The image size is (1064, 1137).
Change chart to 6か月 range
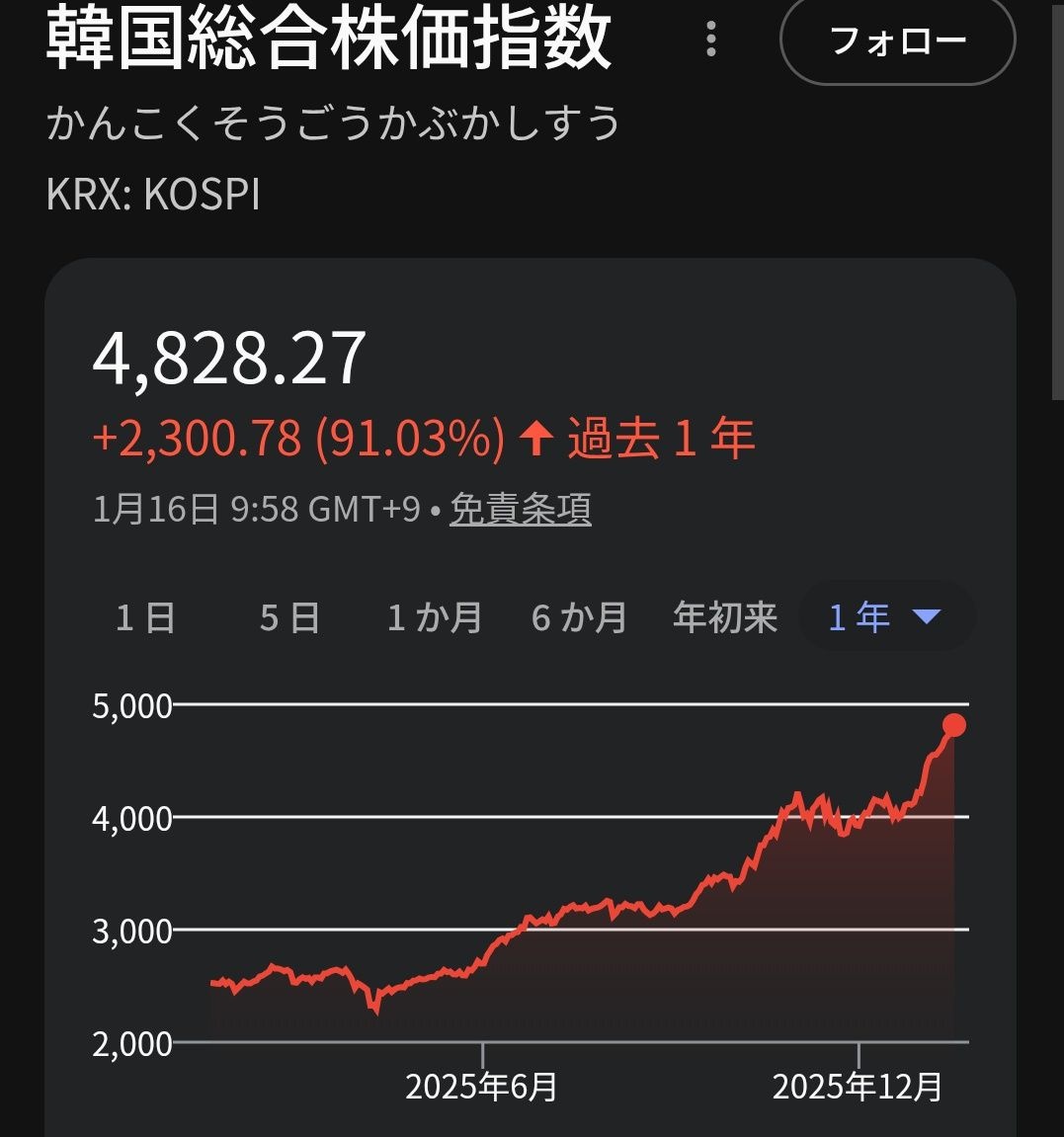[579, 618]
